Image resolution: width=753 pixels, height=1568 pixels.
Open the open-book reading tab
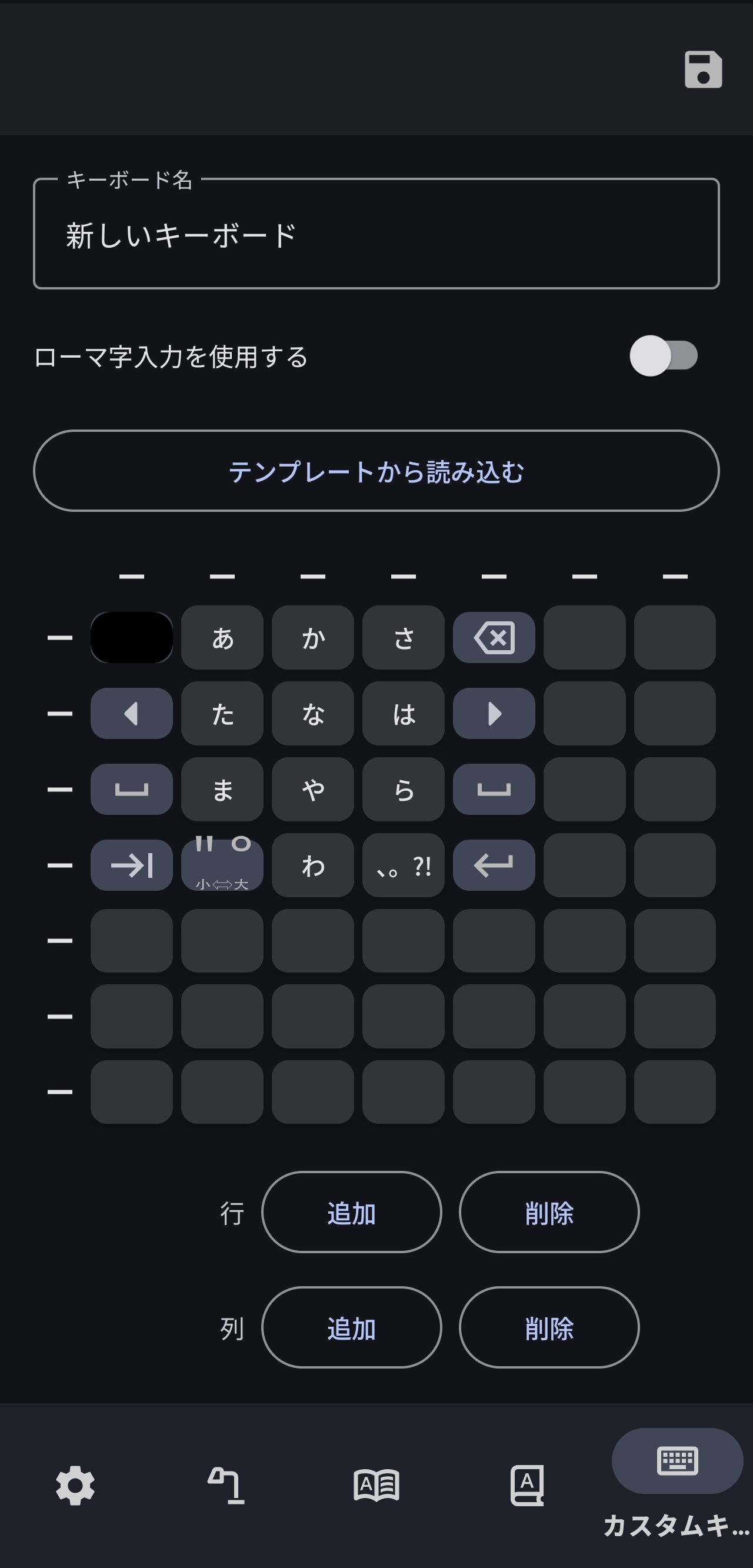coord(376,1486)
